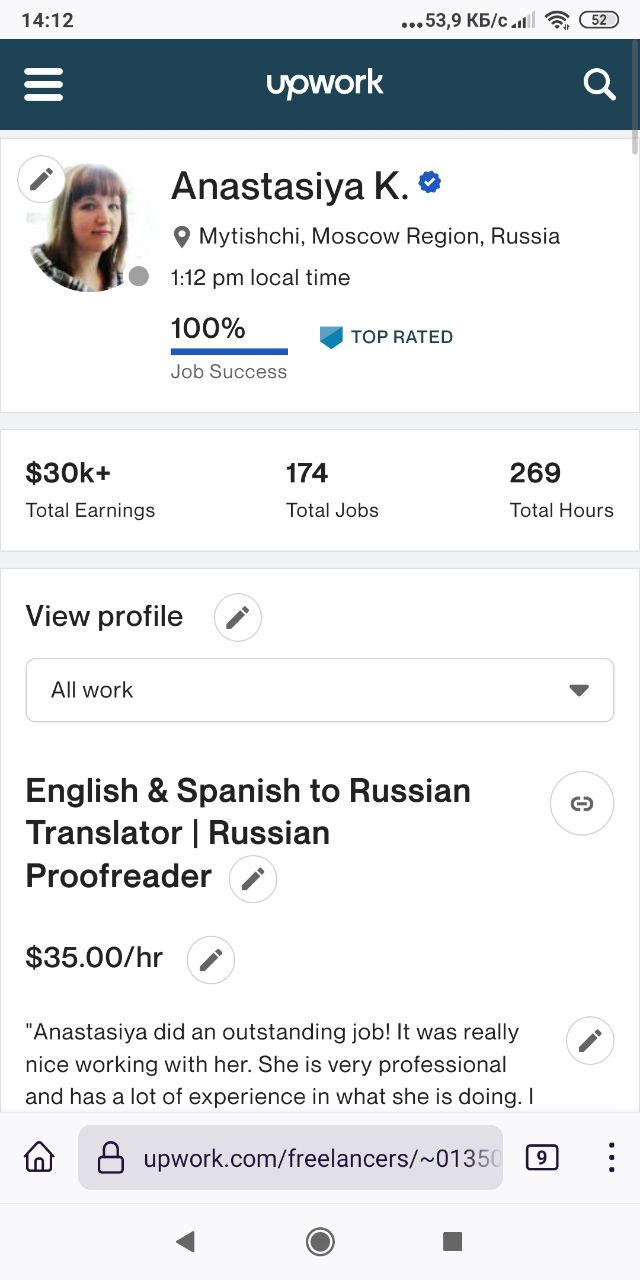Copy the profile link icon
Viewport: 640px width, 1280px height.
(x=581, y=803)
